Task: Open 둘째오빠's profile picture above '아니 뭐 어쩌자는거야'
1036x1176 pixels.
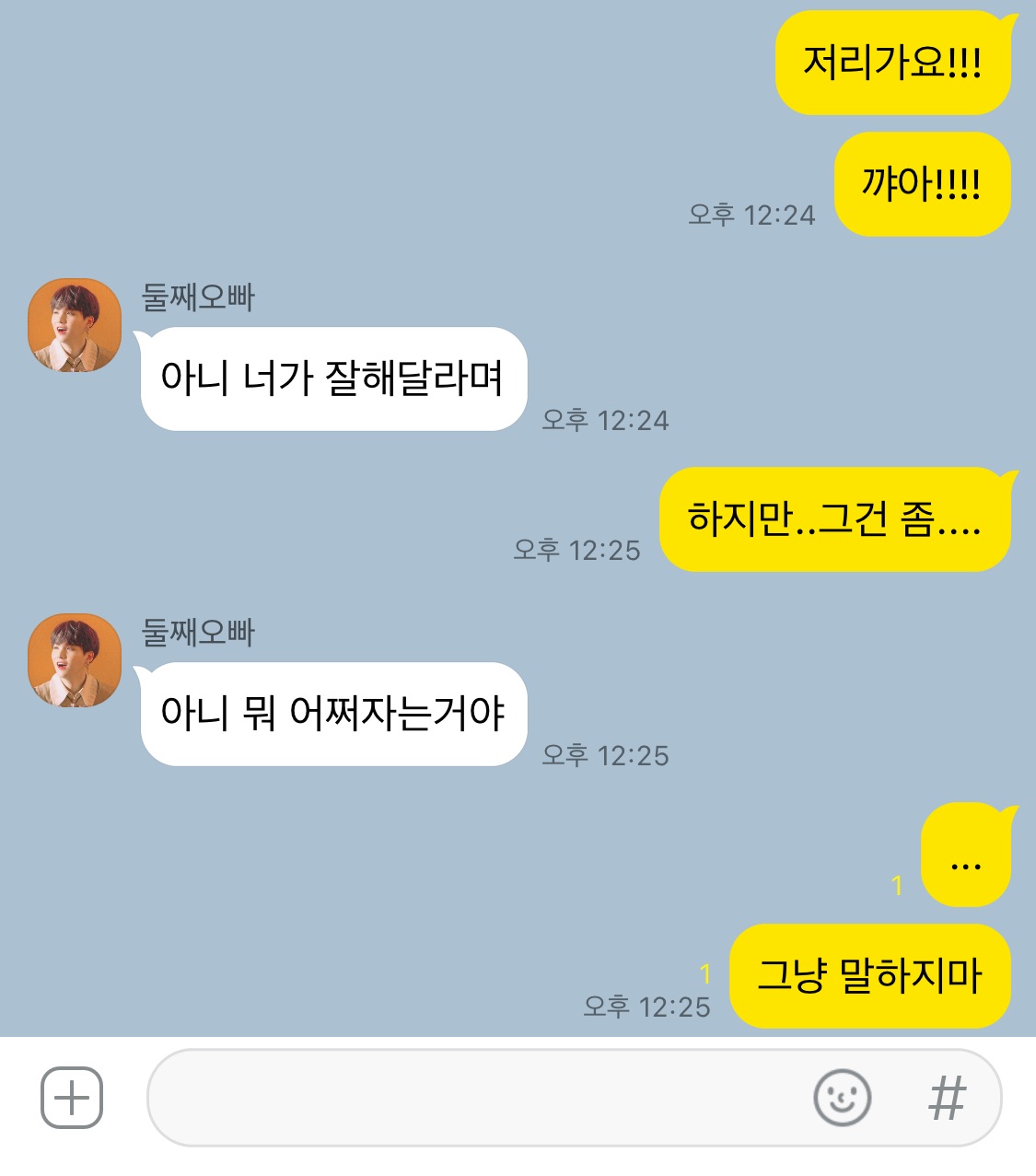Action: click(75, 660)
